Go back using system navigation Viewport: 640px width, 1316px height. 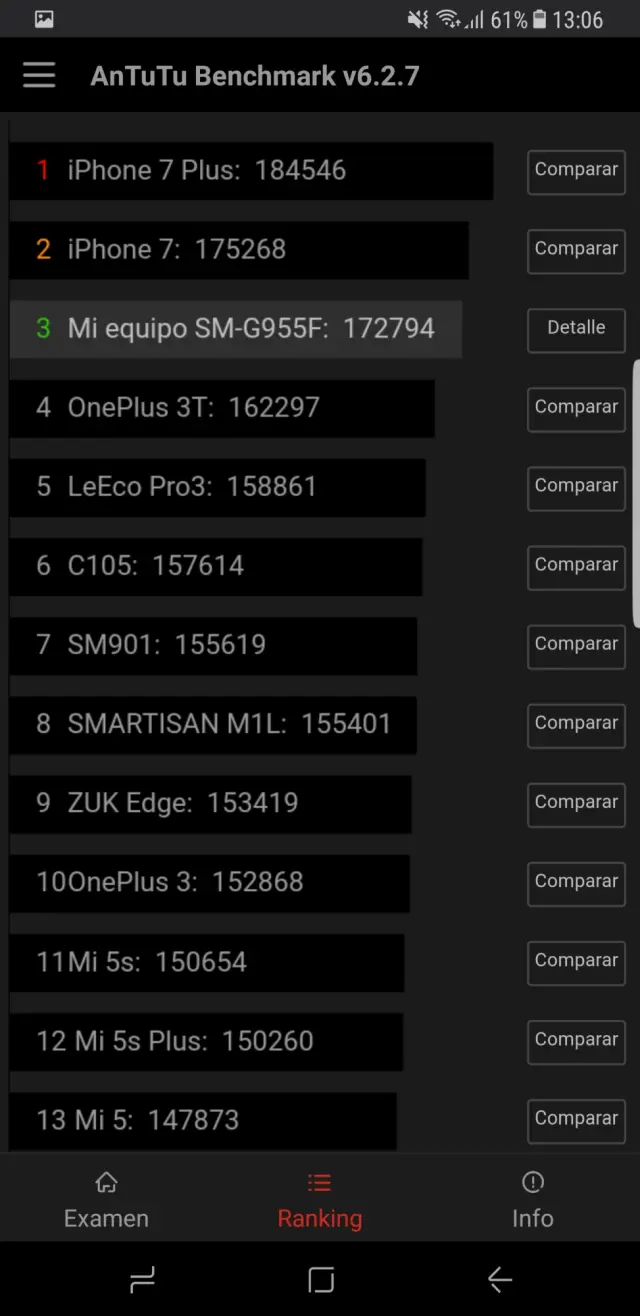click(499, 1279)
